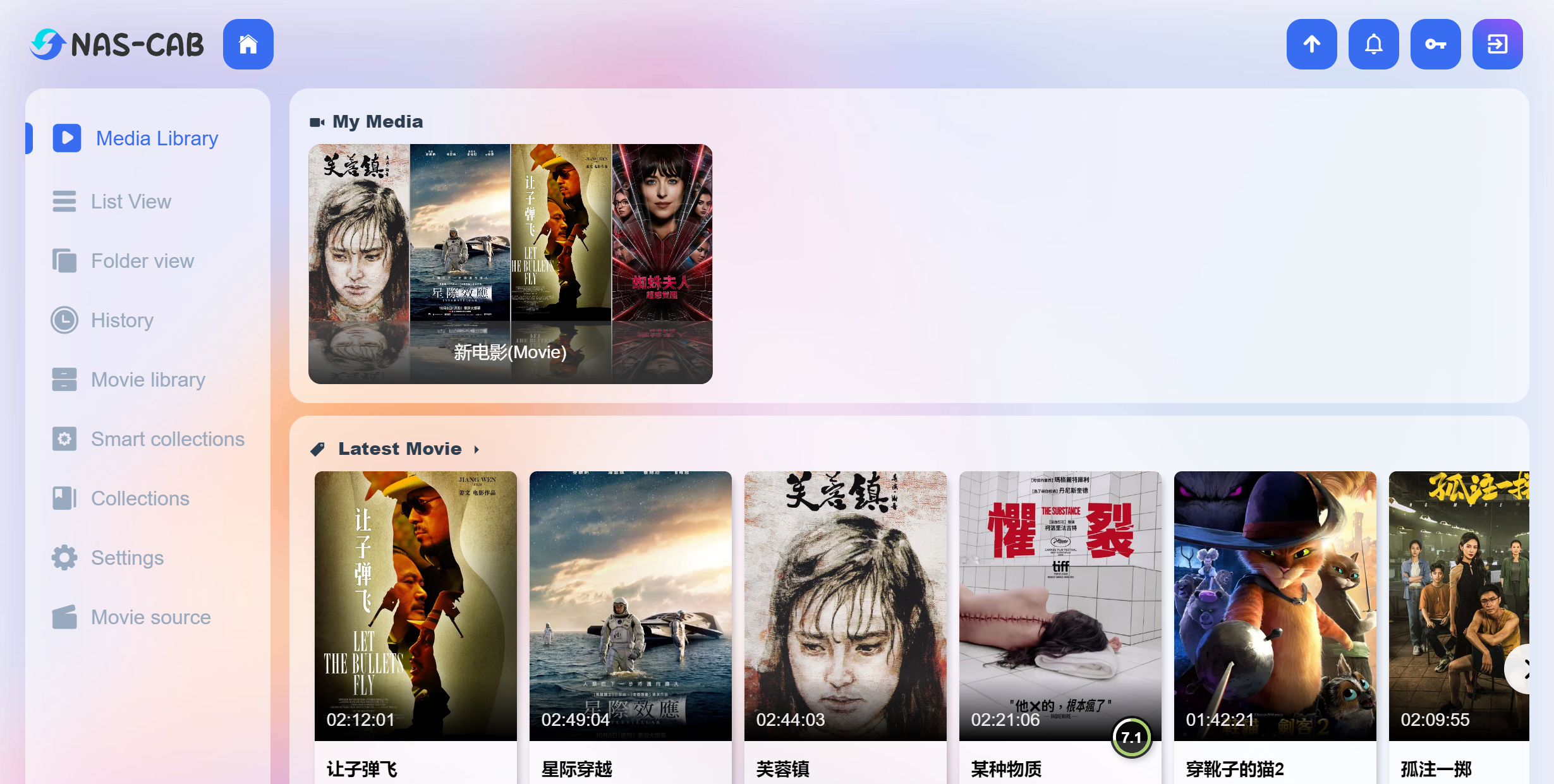Open Movie source
This screenshot has width=1554, height=784.
pyautogui.click(x=150, y=617)
